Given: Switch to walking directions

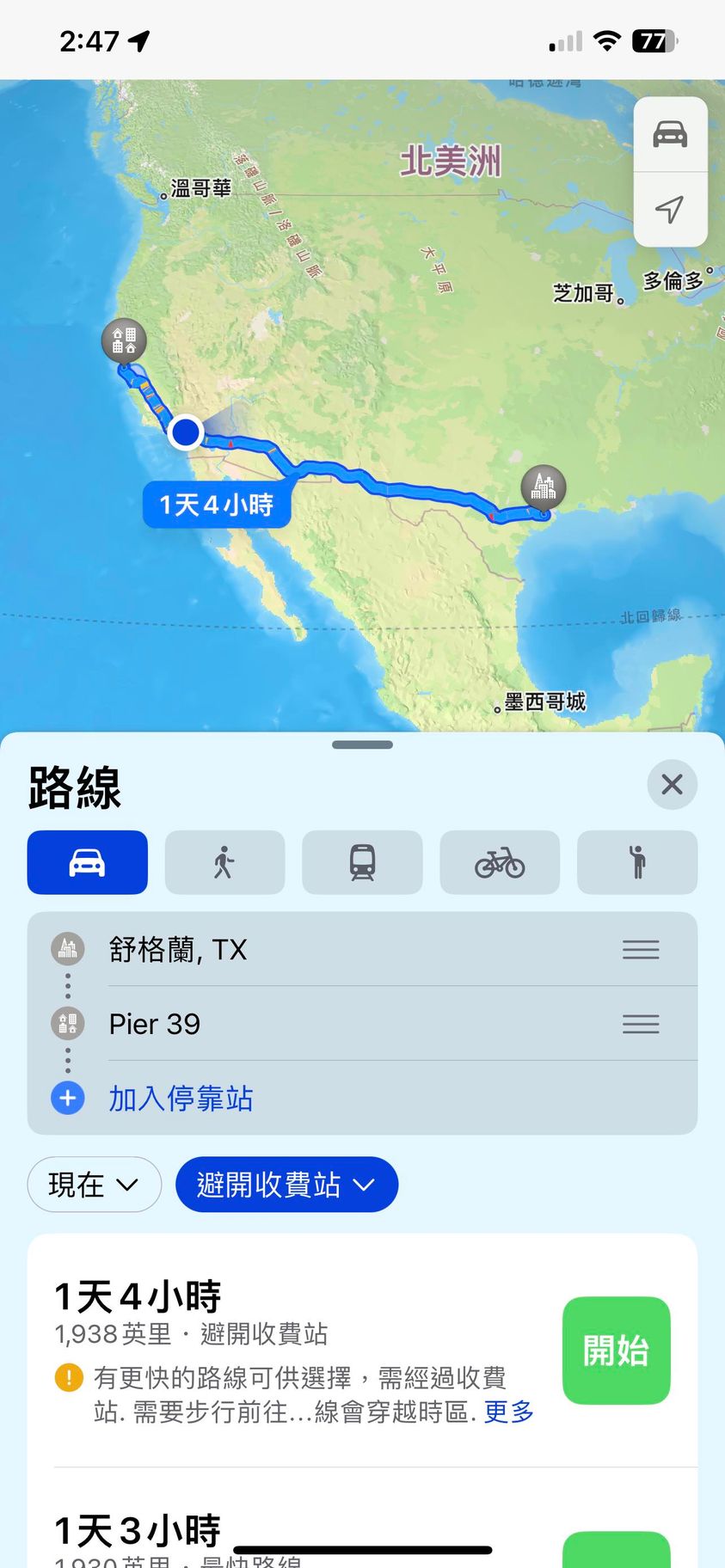Looking at the screenshot, I should pos(224,862).
